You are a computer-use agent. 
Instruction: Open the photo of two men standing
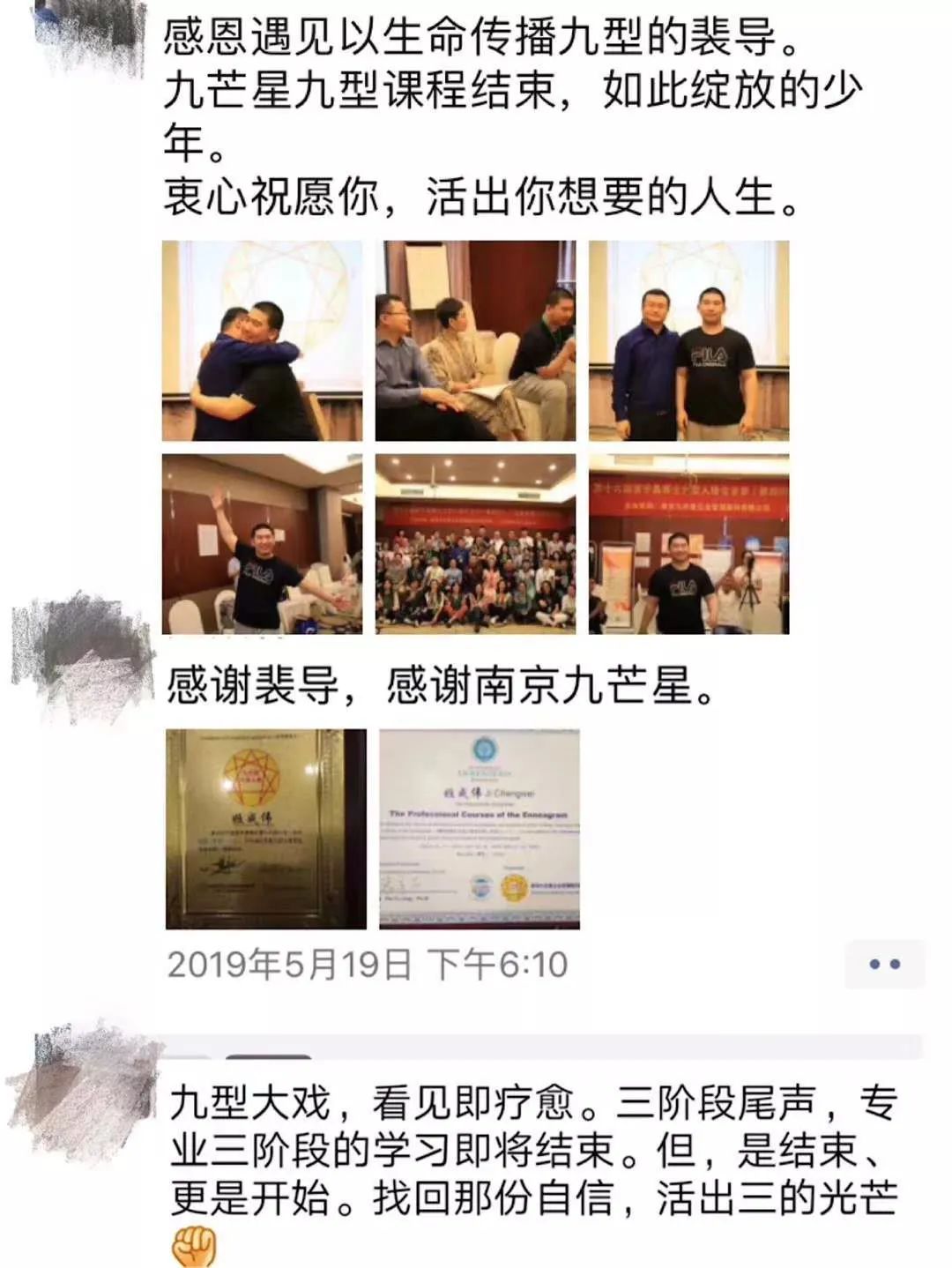[688, 340]
